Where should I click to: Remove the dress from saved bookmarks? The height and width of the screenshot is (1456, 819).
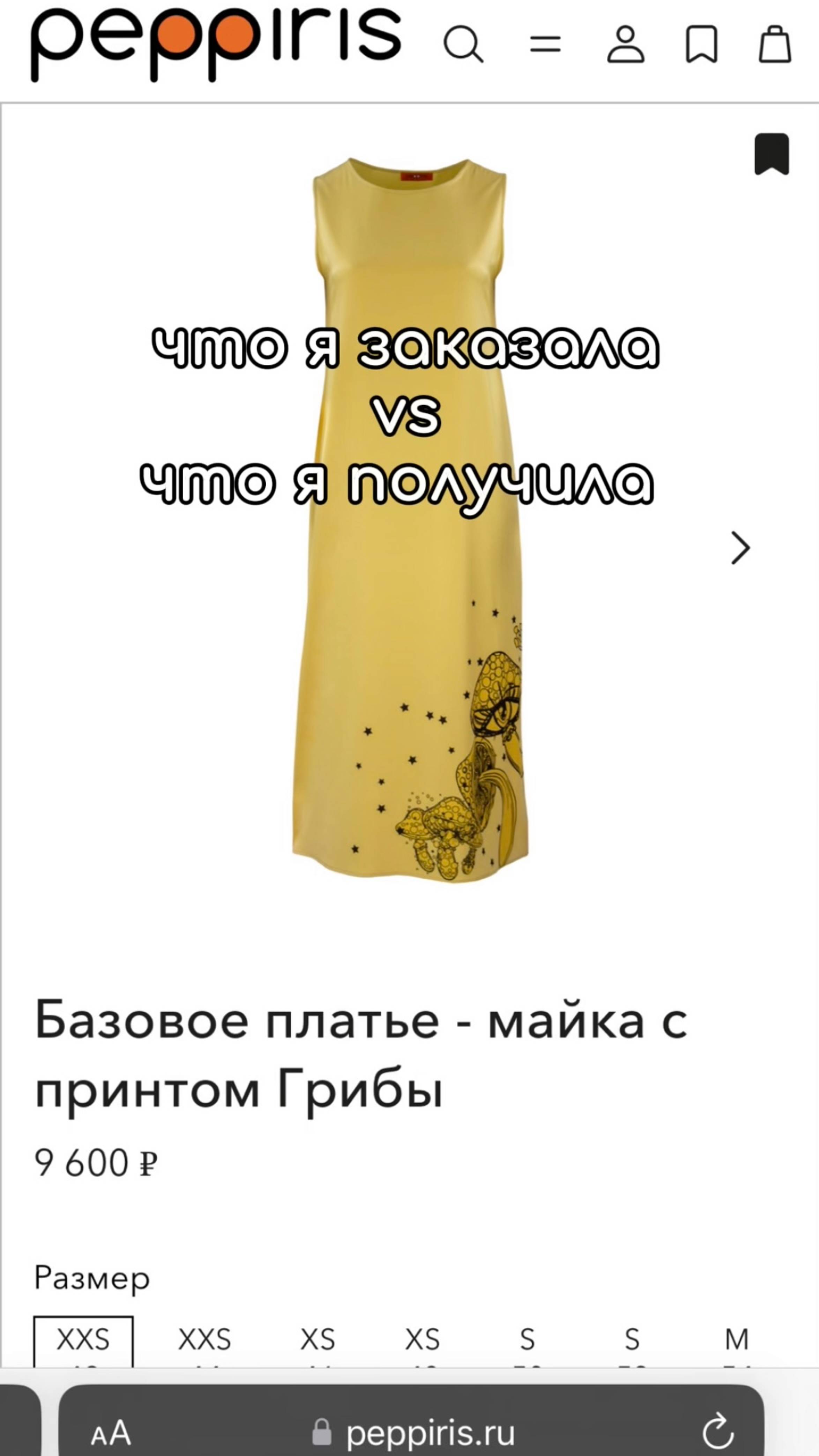(771, 154)
